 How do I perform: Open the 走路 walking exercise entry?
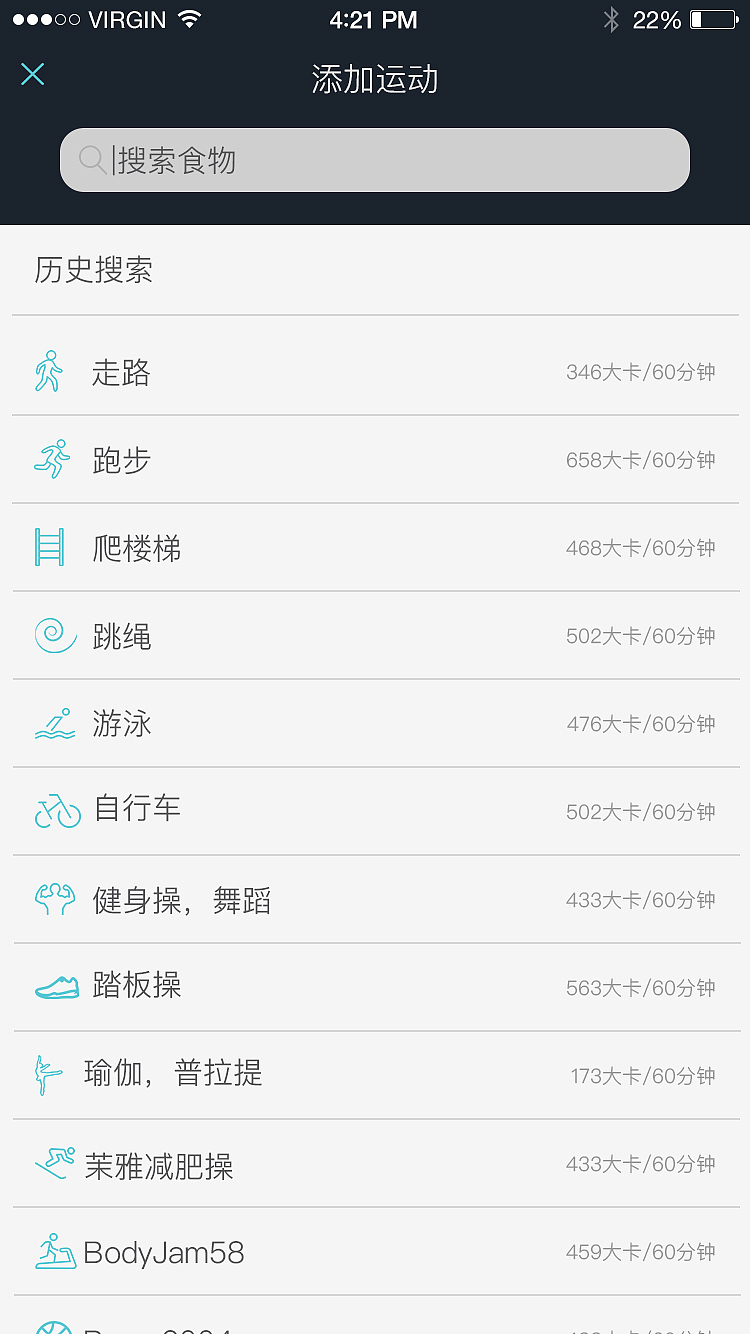[375, 371]
